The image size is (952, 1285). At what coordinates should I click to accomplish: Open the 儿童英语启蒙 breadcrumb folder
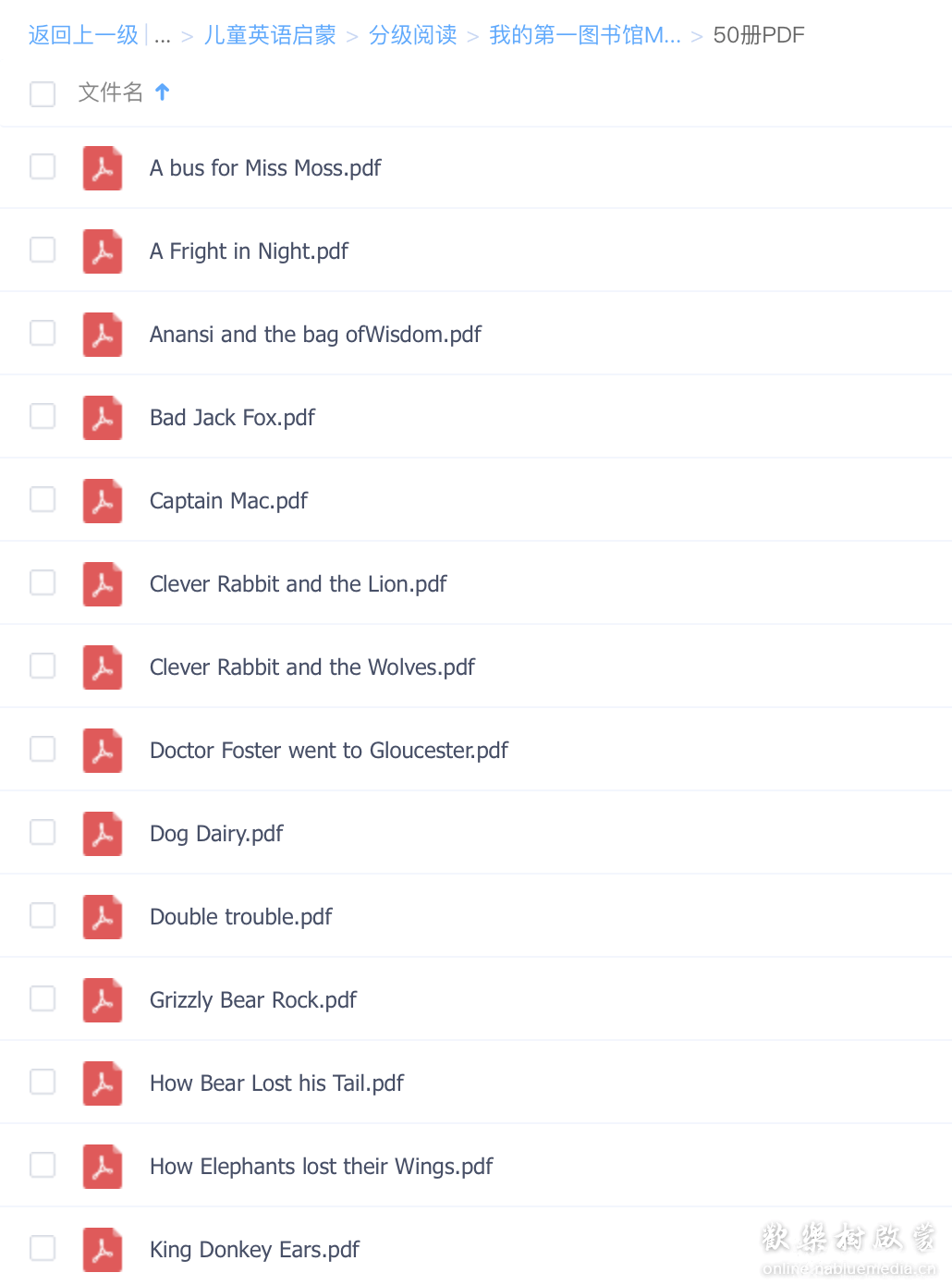coord(270,35)
